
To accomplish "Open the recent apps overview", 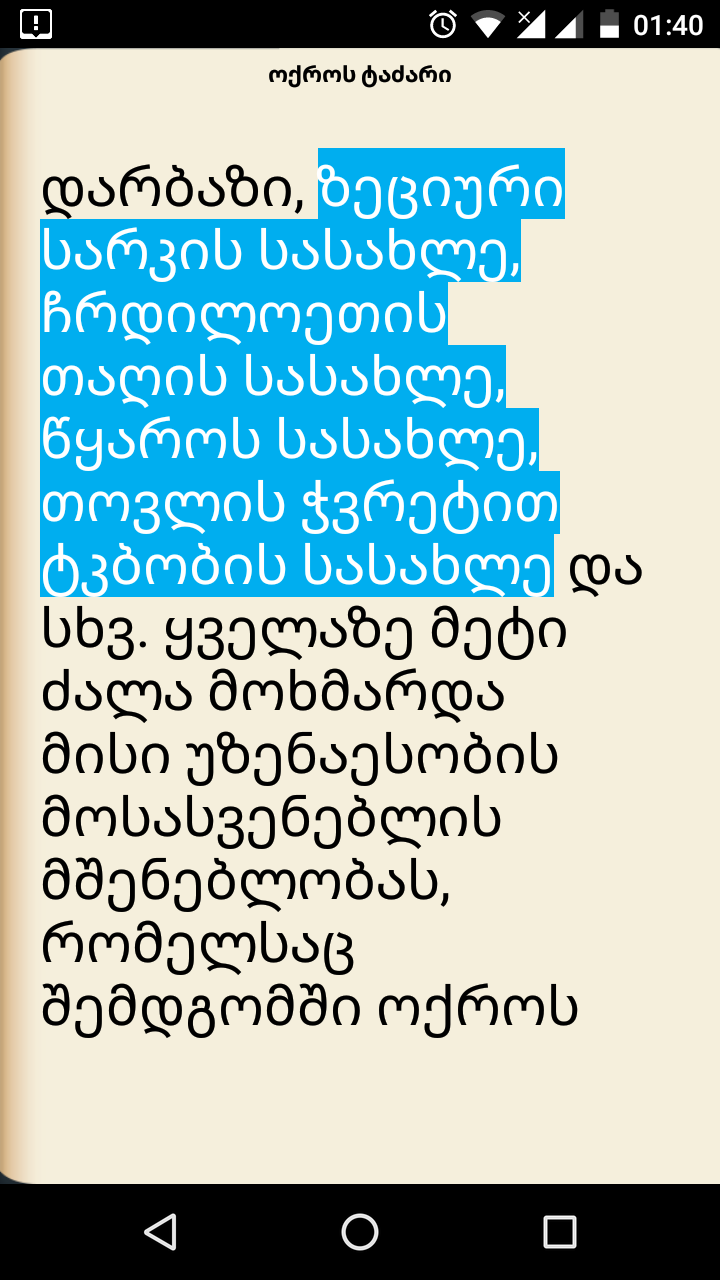I will pos(559,1232).
